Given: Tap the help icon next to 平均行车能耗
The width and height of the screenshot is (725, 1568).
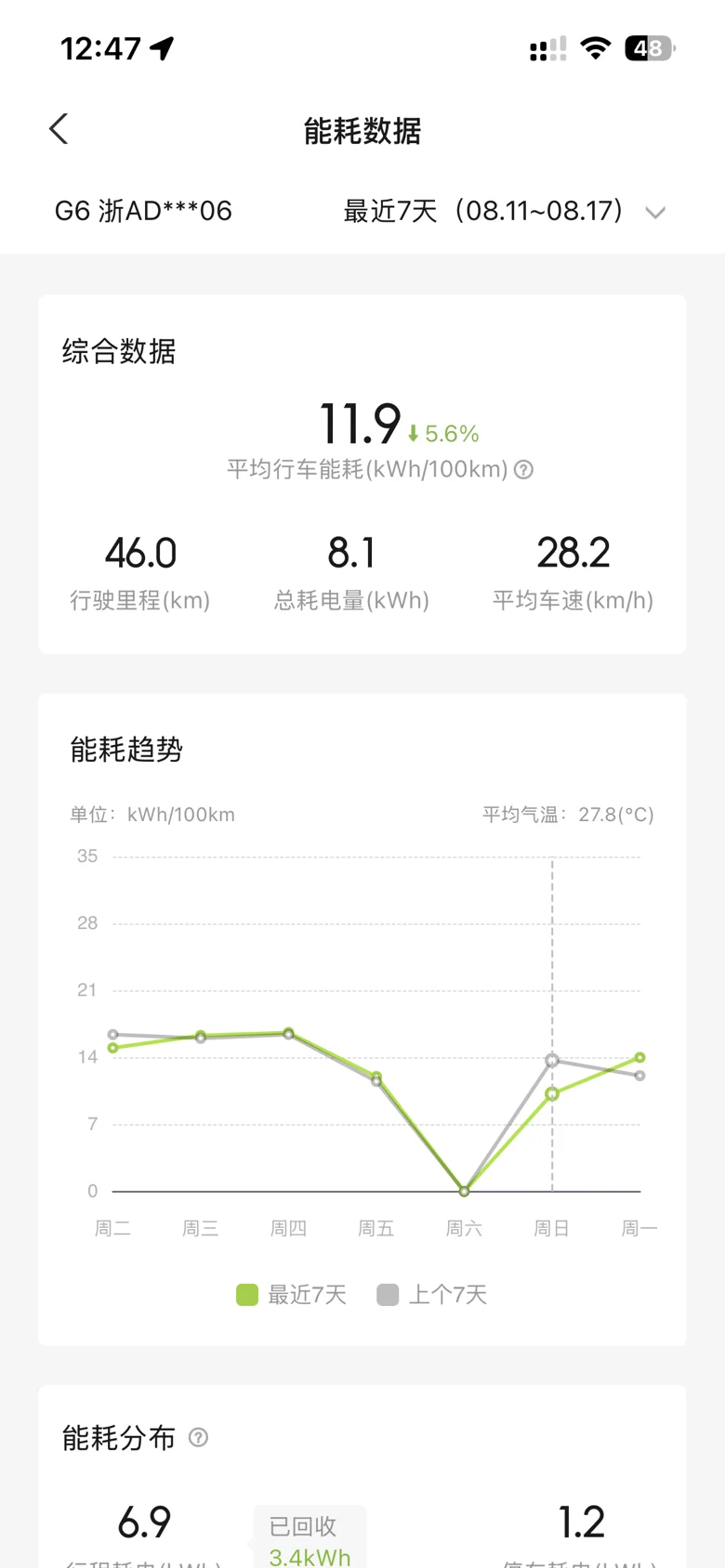Looking at the screenshot, I should pos(524,470).
